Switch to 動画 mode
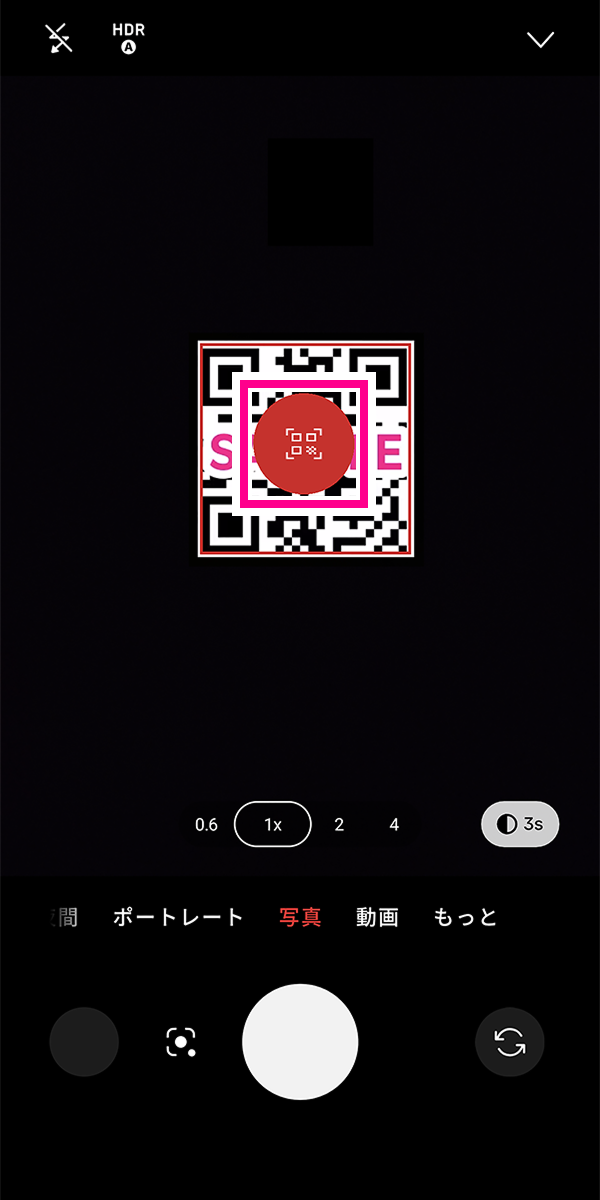The image size is (600, 1200). [377, 917]
